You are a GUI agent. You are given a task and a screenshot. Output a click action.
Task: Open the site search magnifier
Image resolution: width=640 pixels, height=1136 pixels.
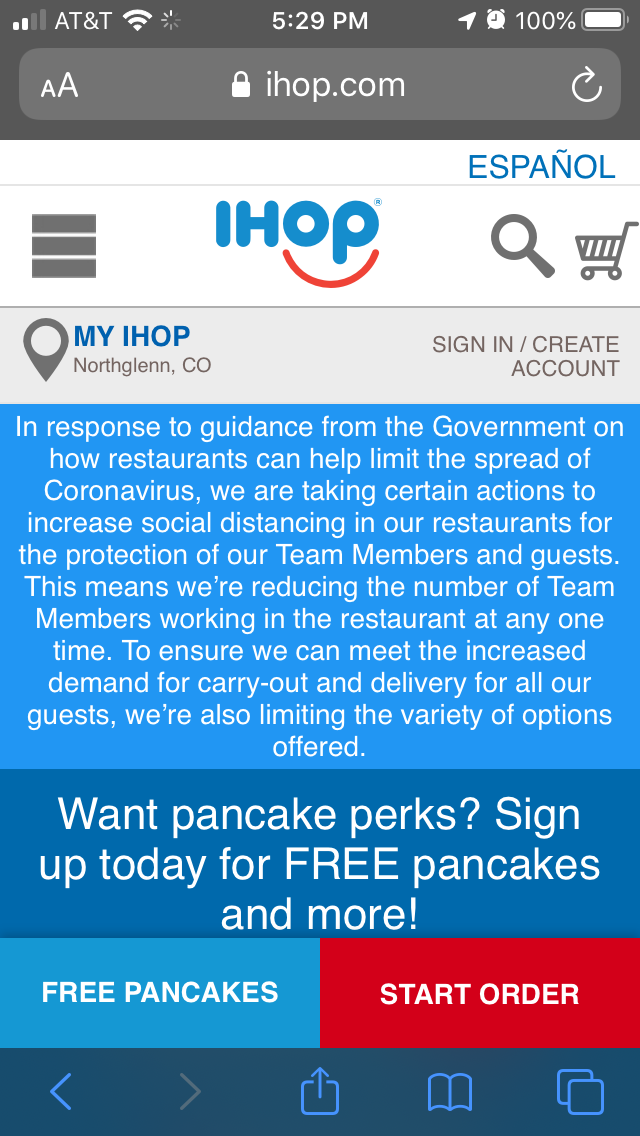tap(523, 247)
